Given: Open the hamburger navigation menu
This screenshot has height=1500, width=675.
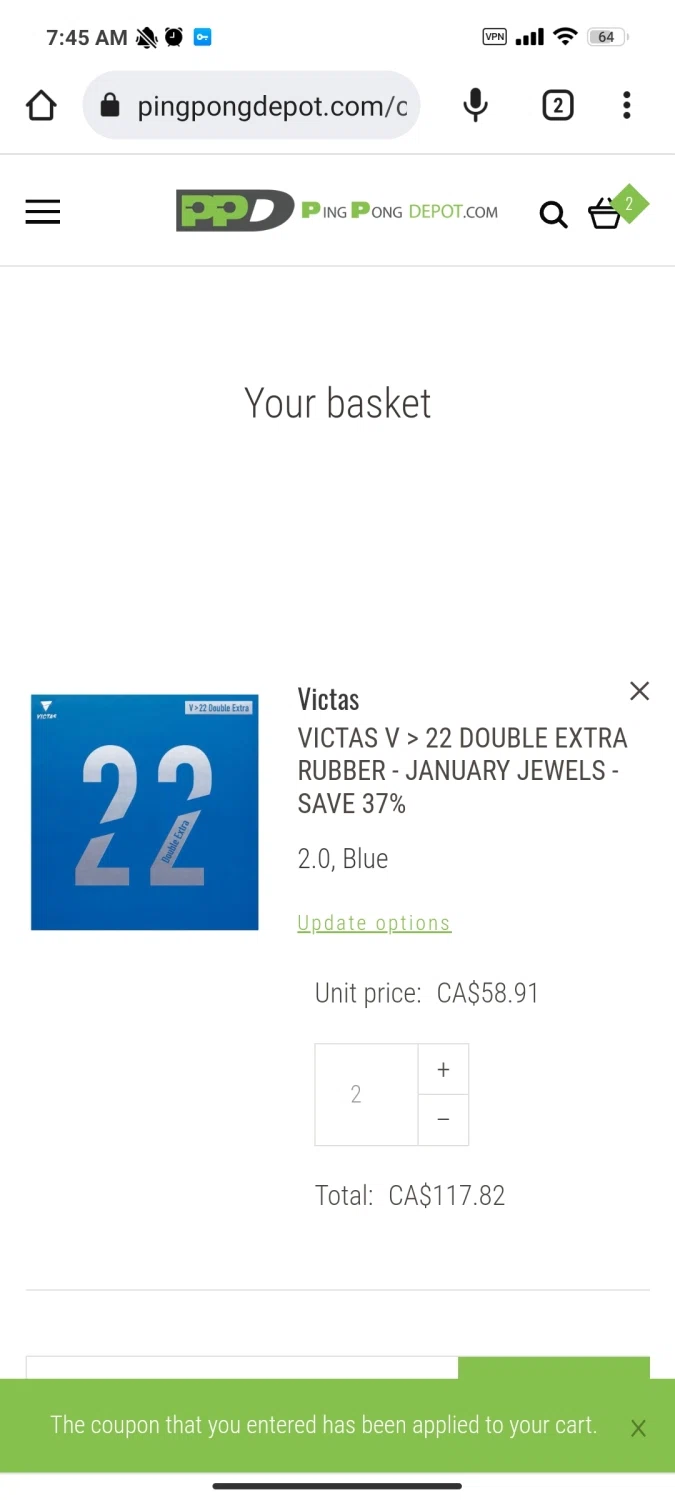Looking at the screenshot, I should pos(43,212).
